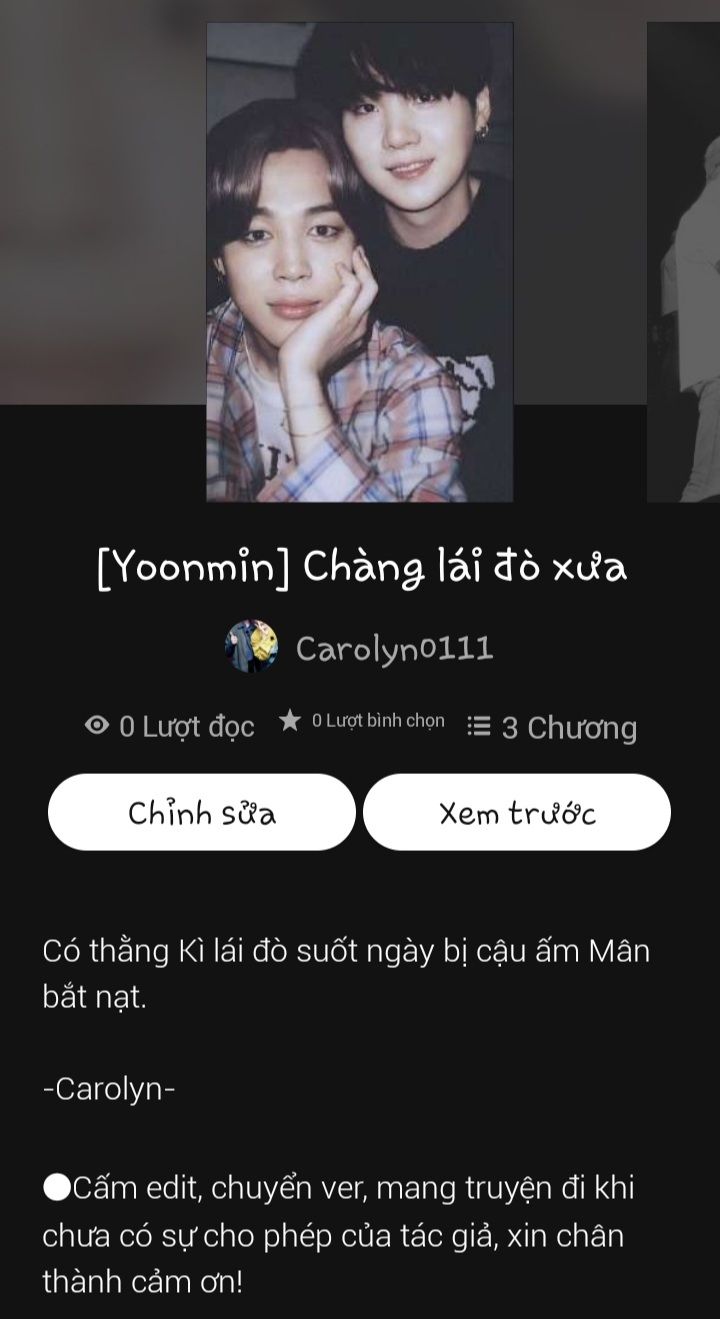Open the Carolyn0111 author profile
The height and width of the screenshot is (1319, 720).
pyautogui.click(x=360, y=647)
